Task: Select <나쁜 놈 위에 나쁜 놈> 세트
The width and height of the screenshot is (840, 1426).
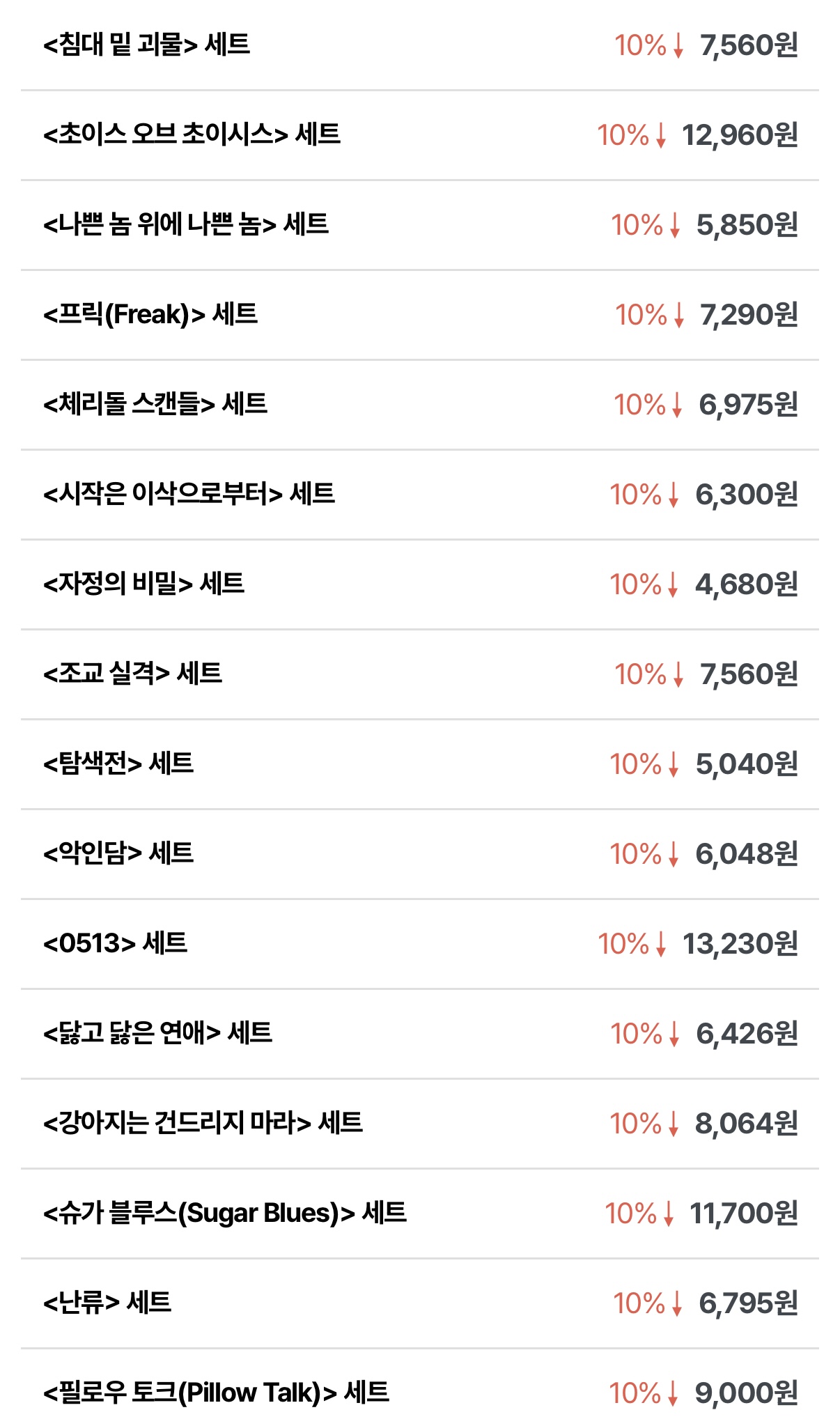Action: (x=186, y=224)
